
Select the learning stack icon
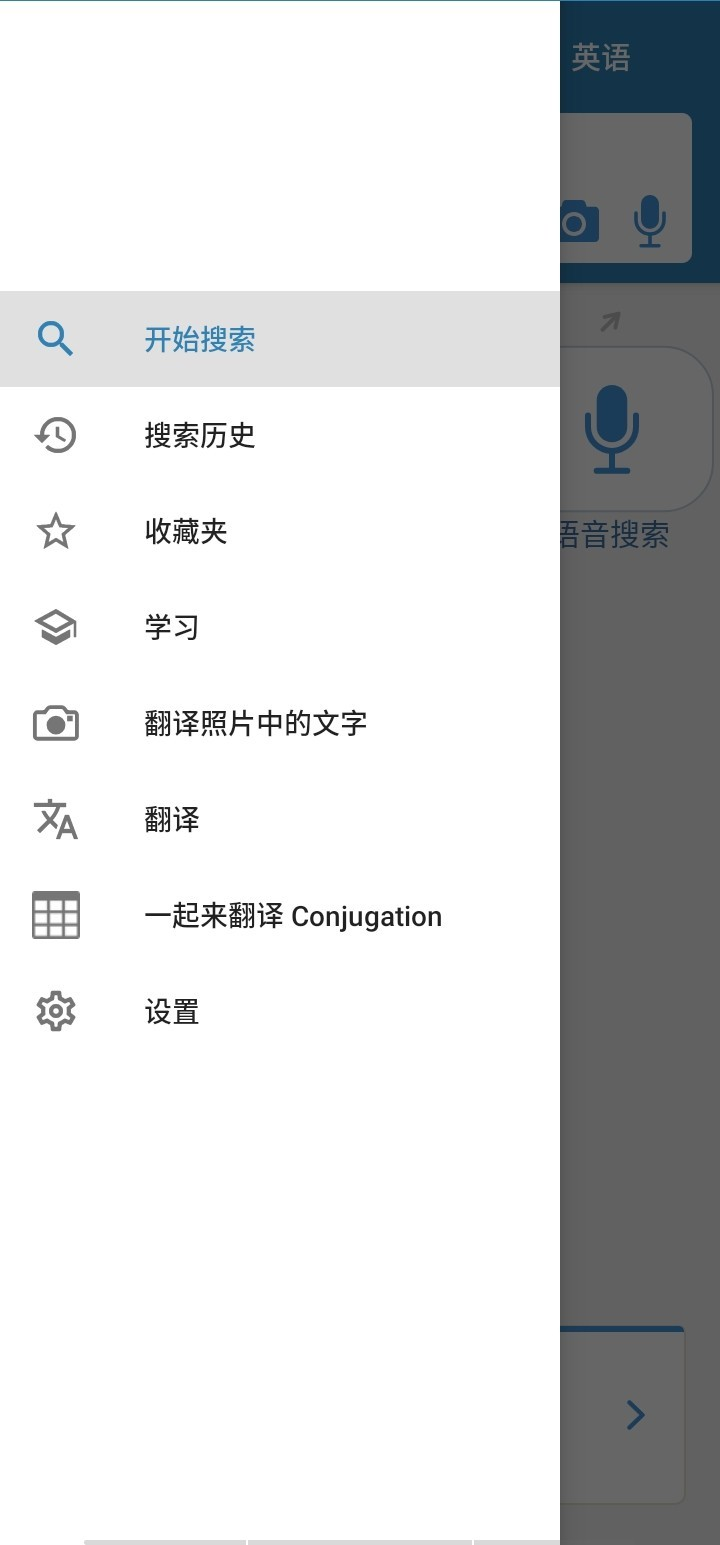[55, 627]
